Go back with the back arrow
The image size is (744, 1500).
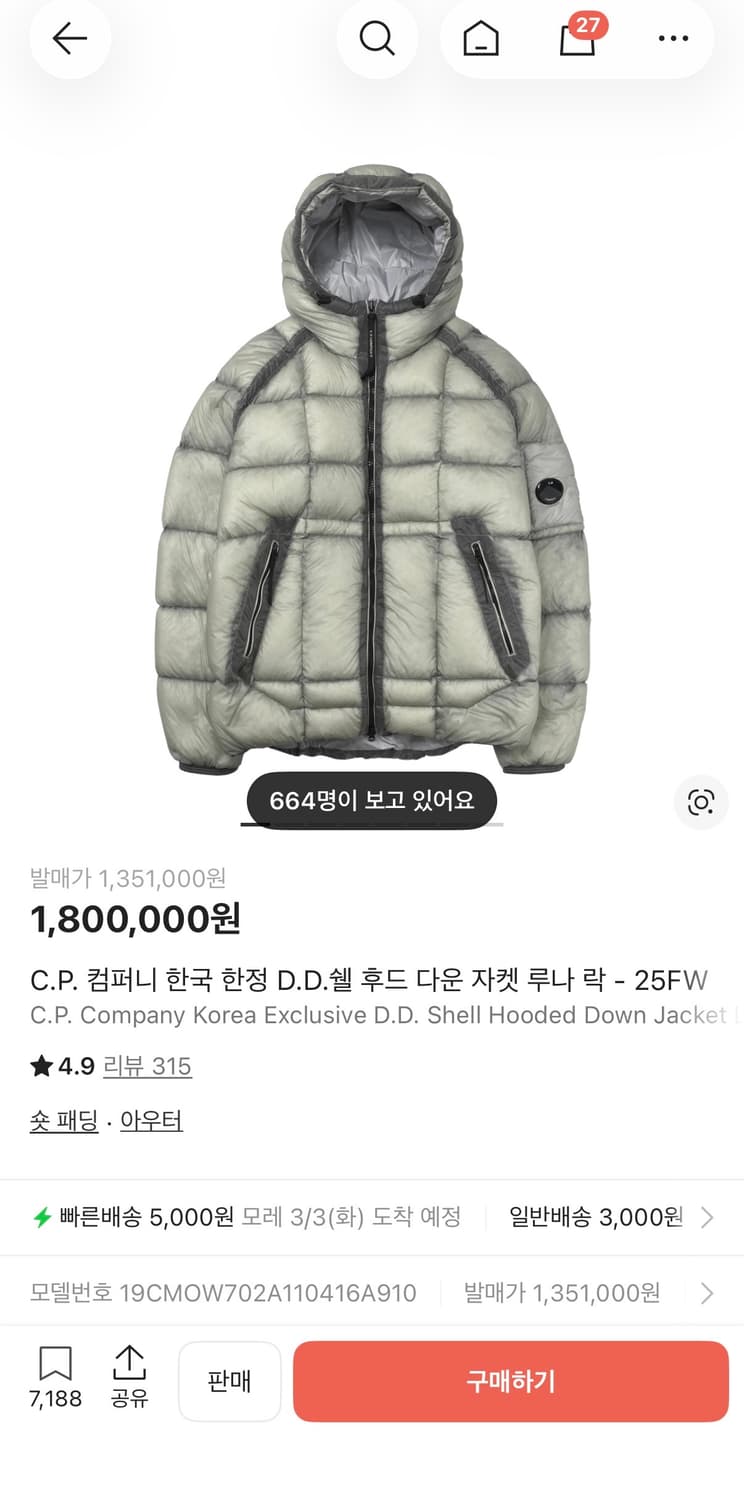(69, 39)
